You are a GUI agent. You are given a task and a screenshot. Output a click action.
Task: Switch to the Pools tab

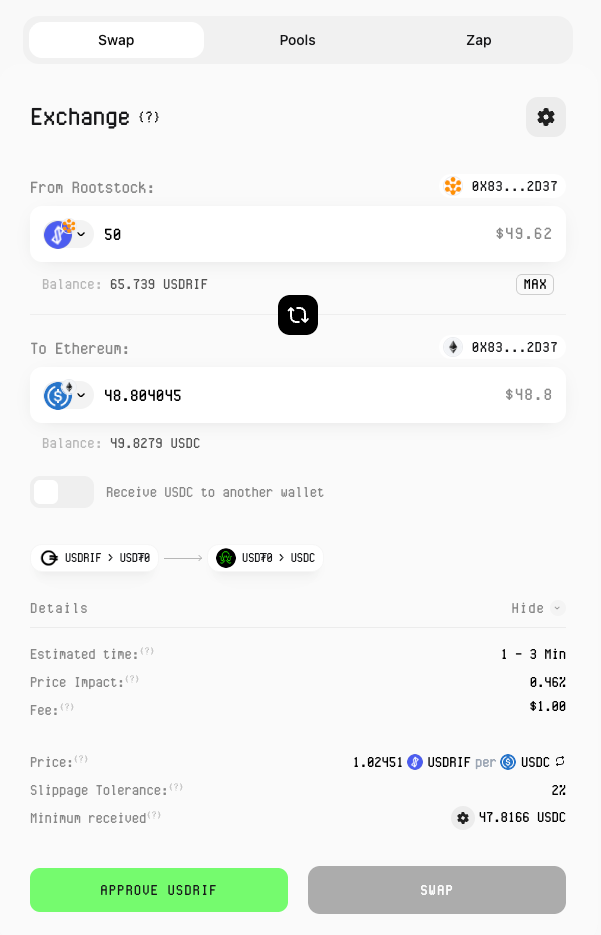[x=297, y=41]
